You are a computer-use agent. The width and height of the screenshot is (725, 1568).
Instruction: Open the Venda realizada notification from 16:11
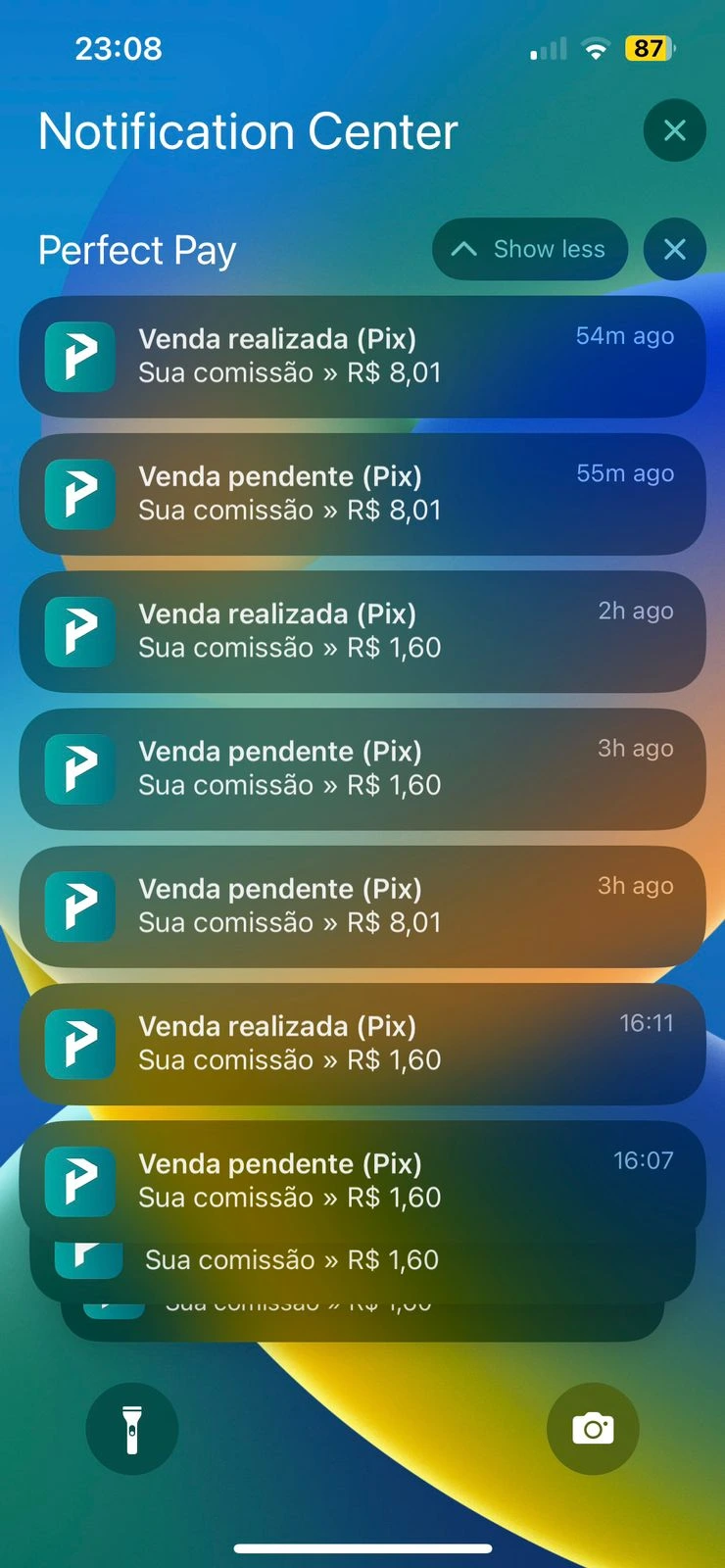point(362,1043)
